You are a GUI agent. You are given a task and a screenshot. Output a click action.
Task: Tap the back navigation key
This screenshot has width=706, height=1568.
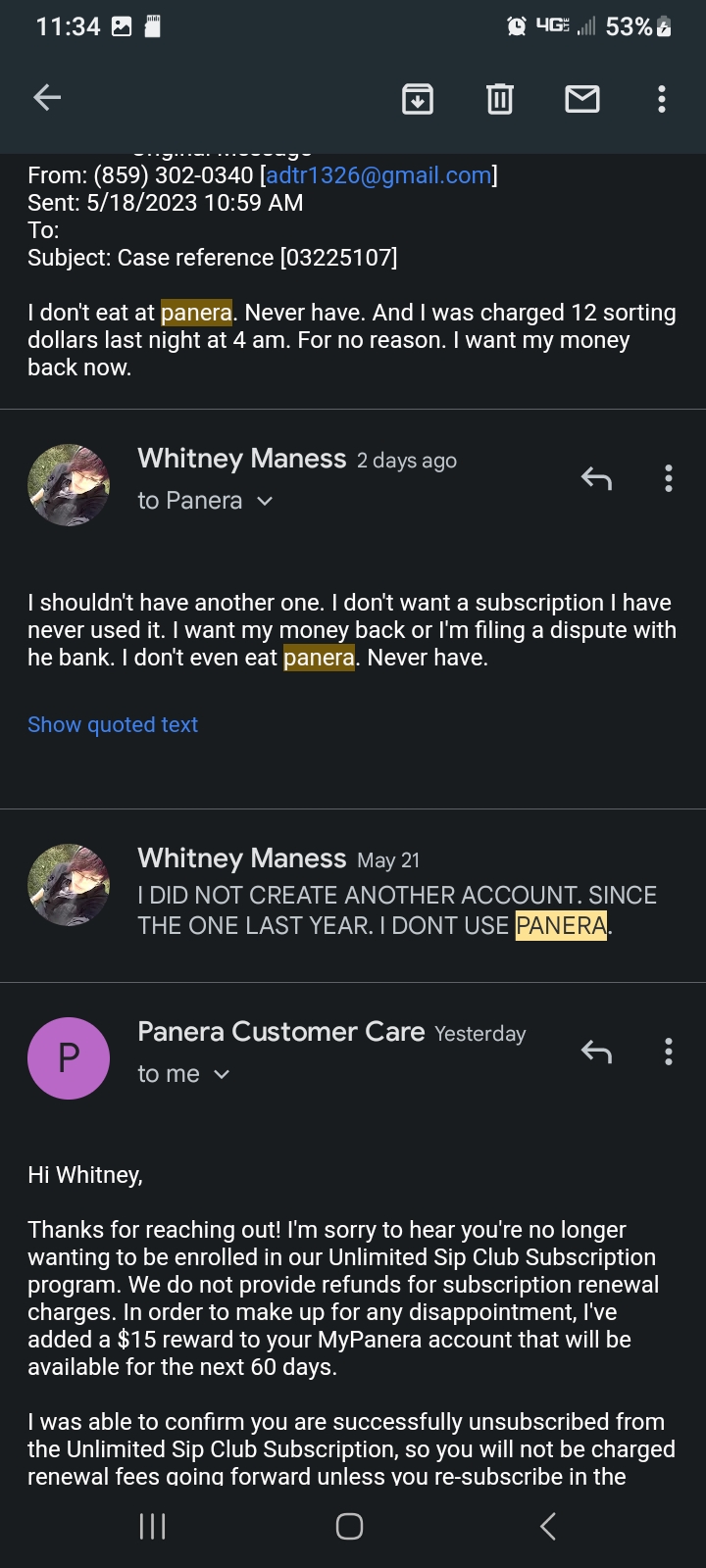click(x=546, y=1525)
